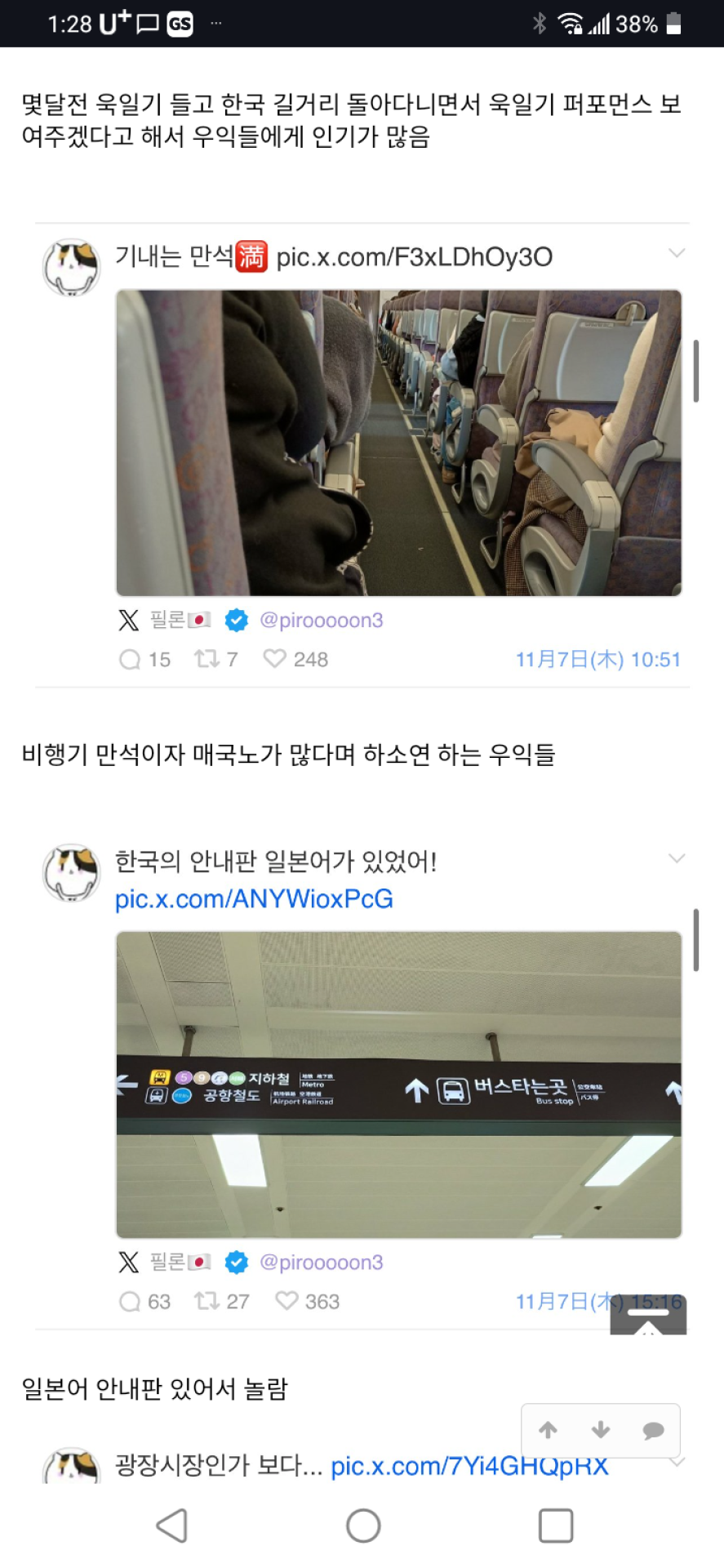Expand the chevron on the 안내판 tweet
Viewport: 724px width, 1568px height.
tap(676, 858)
